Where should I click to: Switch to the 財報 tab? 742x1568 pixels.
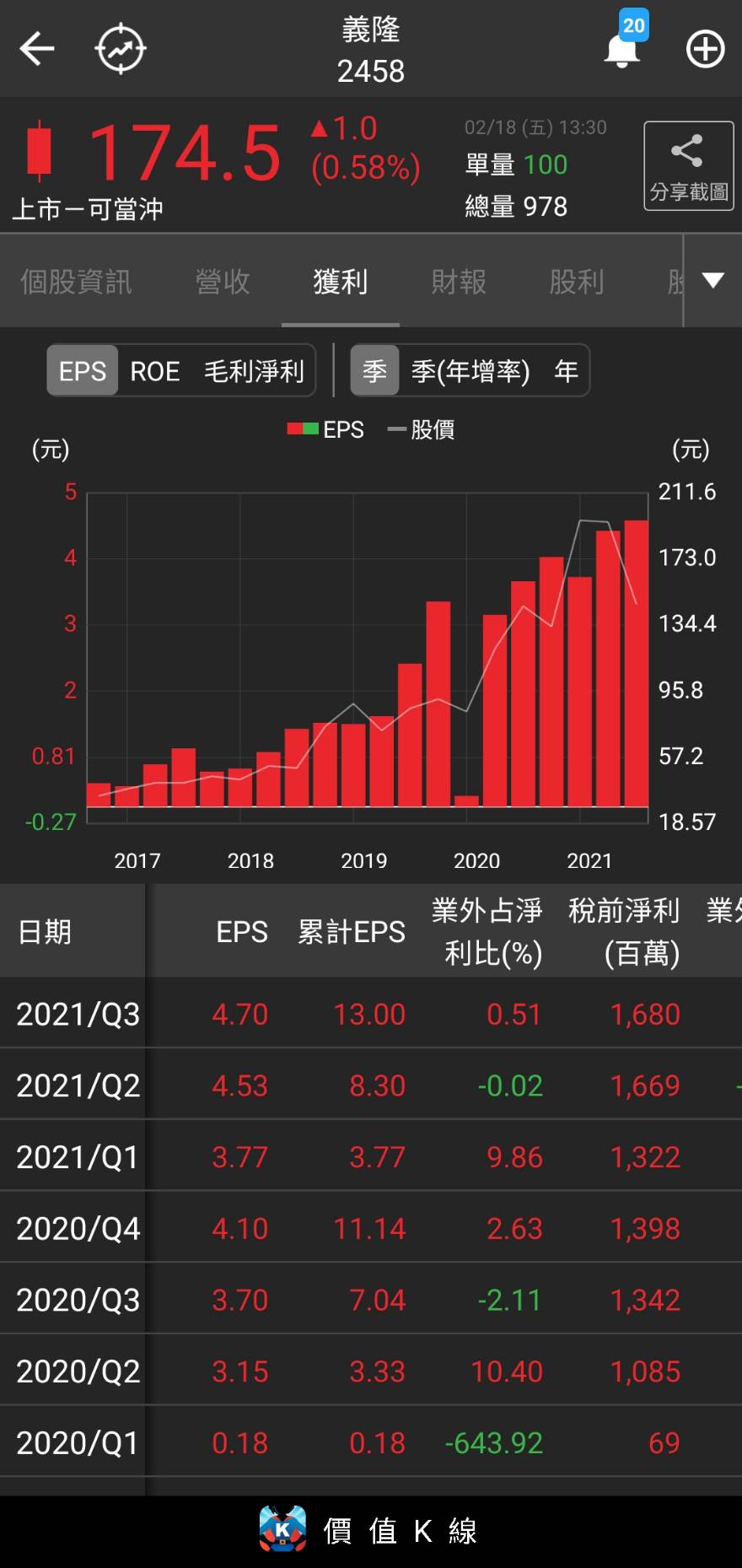coord(459,282)
